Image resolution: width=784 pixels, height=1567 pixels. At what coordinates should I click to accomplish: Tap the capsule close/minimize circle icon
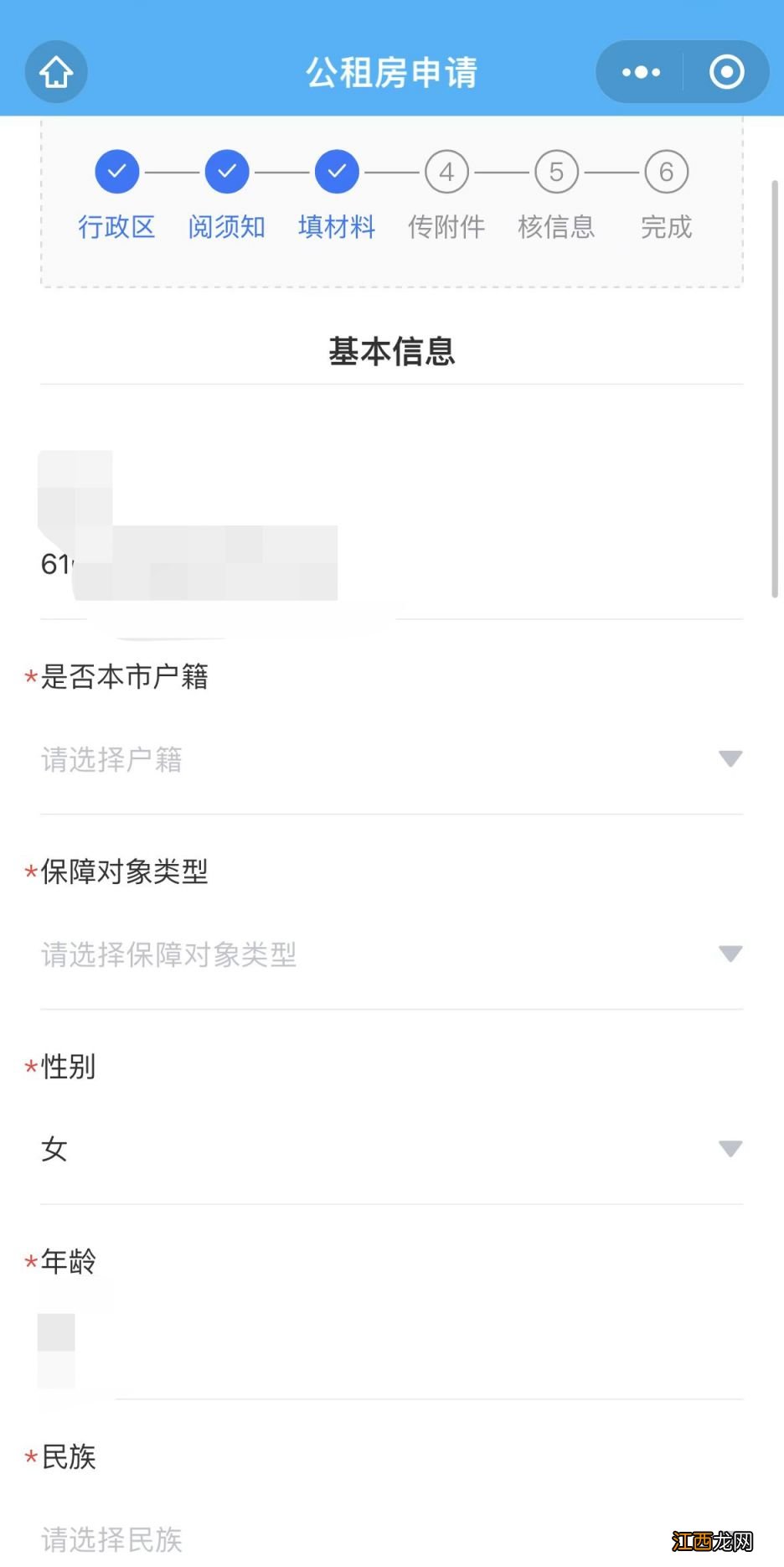click(x=725, y=72)
